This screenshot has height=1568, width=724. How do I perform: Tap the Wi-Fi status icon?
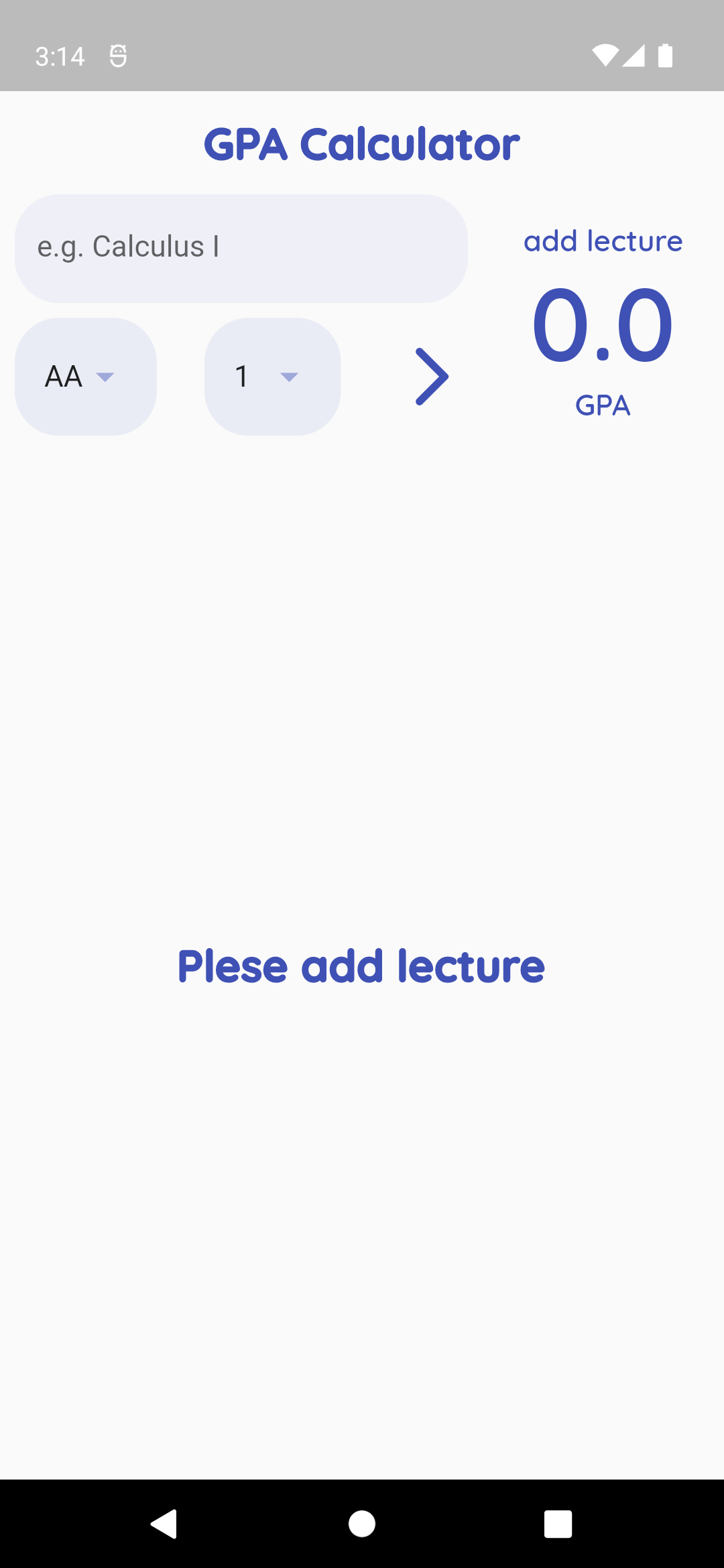coord(604,56)
